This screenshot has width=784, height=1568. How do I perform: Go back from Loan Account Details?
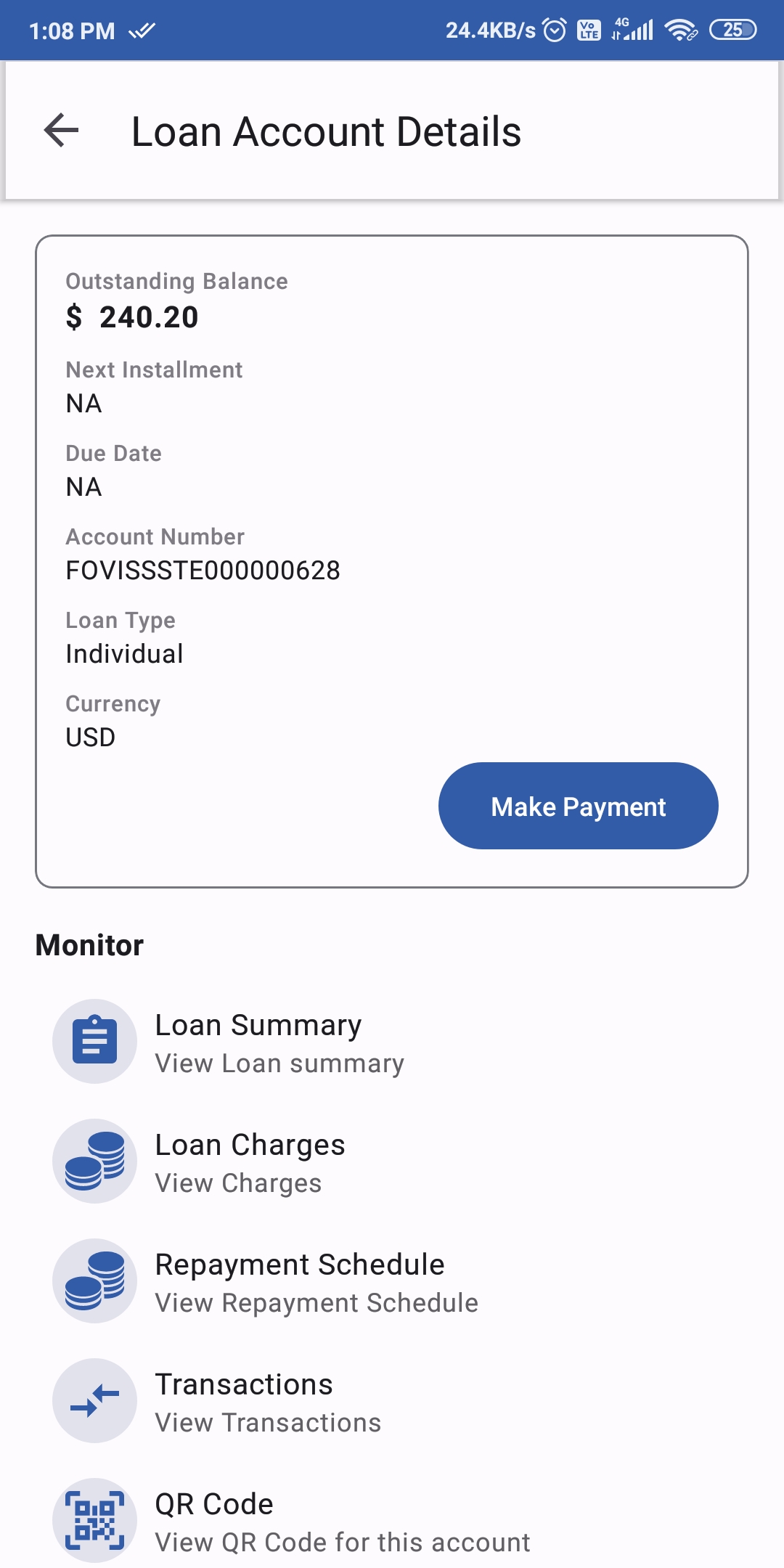pyautogui.click(x=62, y=131)
